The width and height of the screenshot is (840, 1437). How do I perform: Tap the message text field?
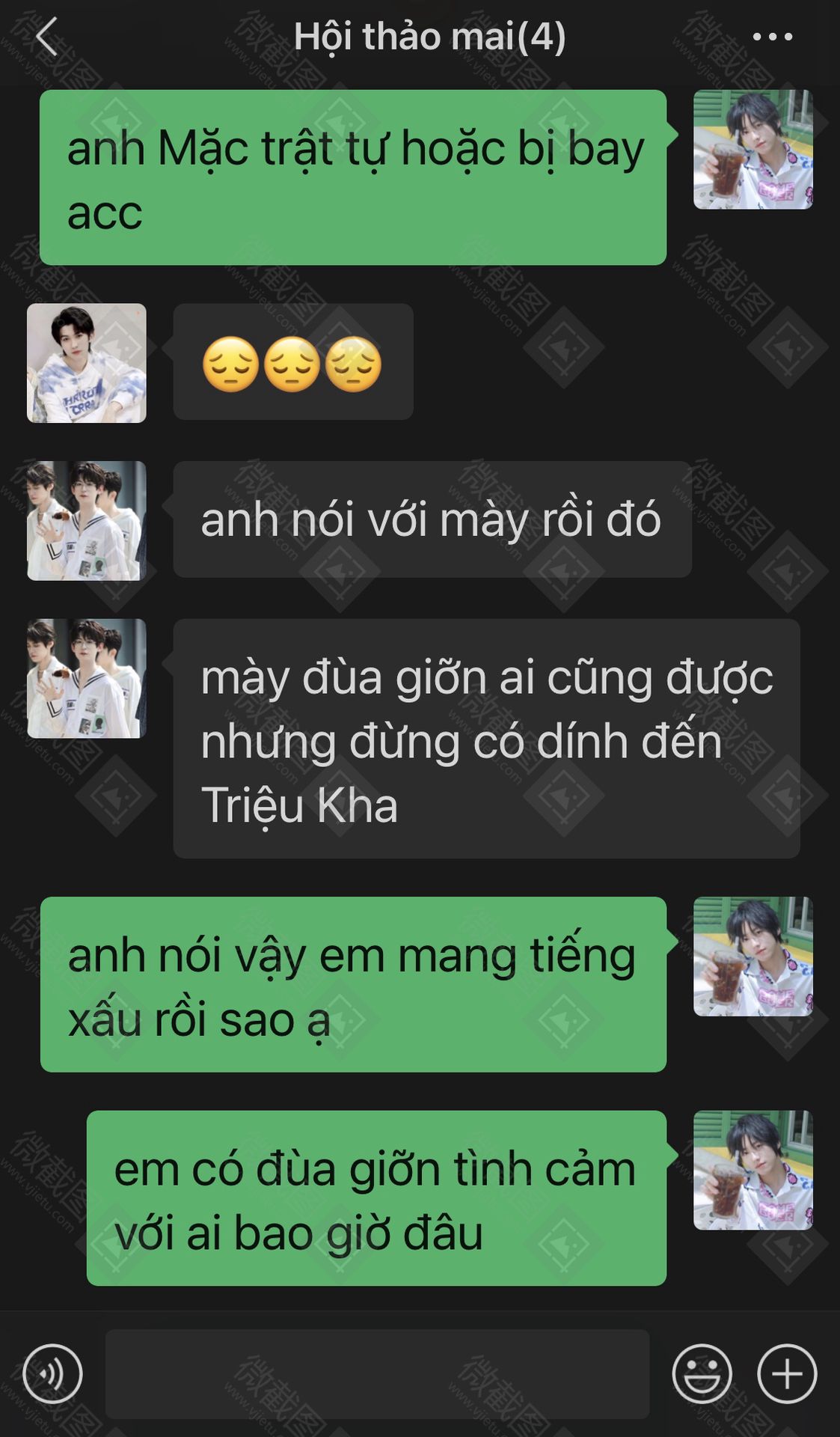tap(377, 1374)
